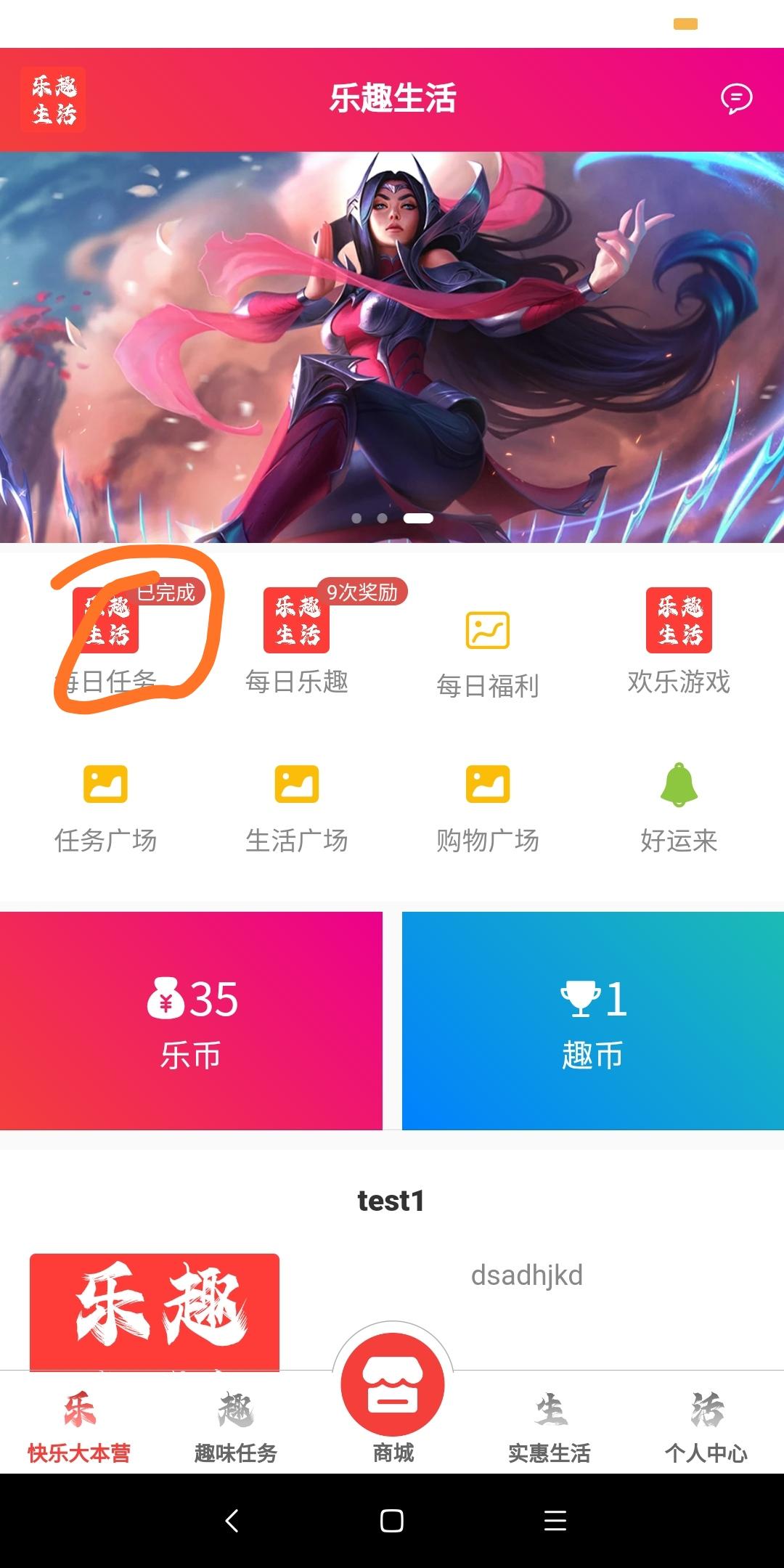This screenshot has width=784, height=1568.
Task: Tap the system back button
Action: (x=232, y=1521)
